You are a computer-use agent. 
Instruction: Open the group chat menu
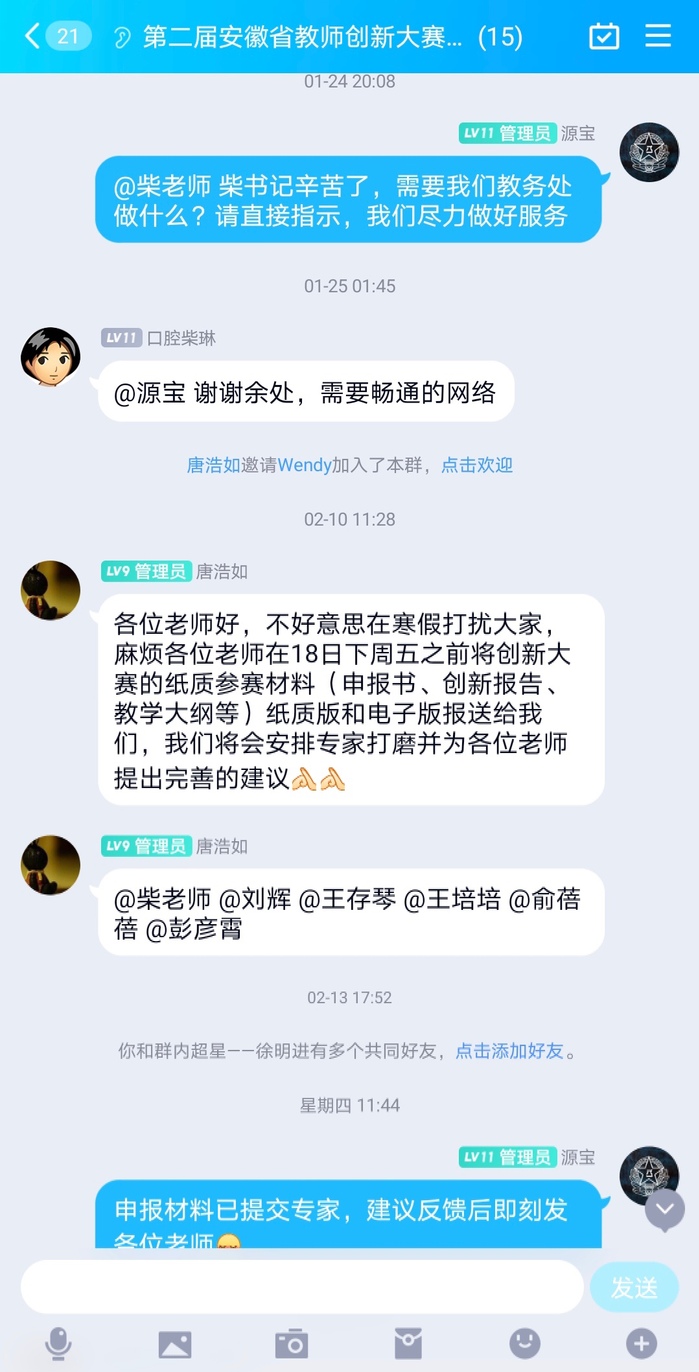pyautogui.click(x=658, y=37)
